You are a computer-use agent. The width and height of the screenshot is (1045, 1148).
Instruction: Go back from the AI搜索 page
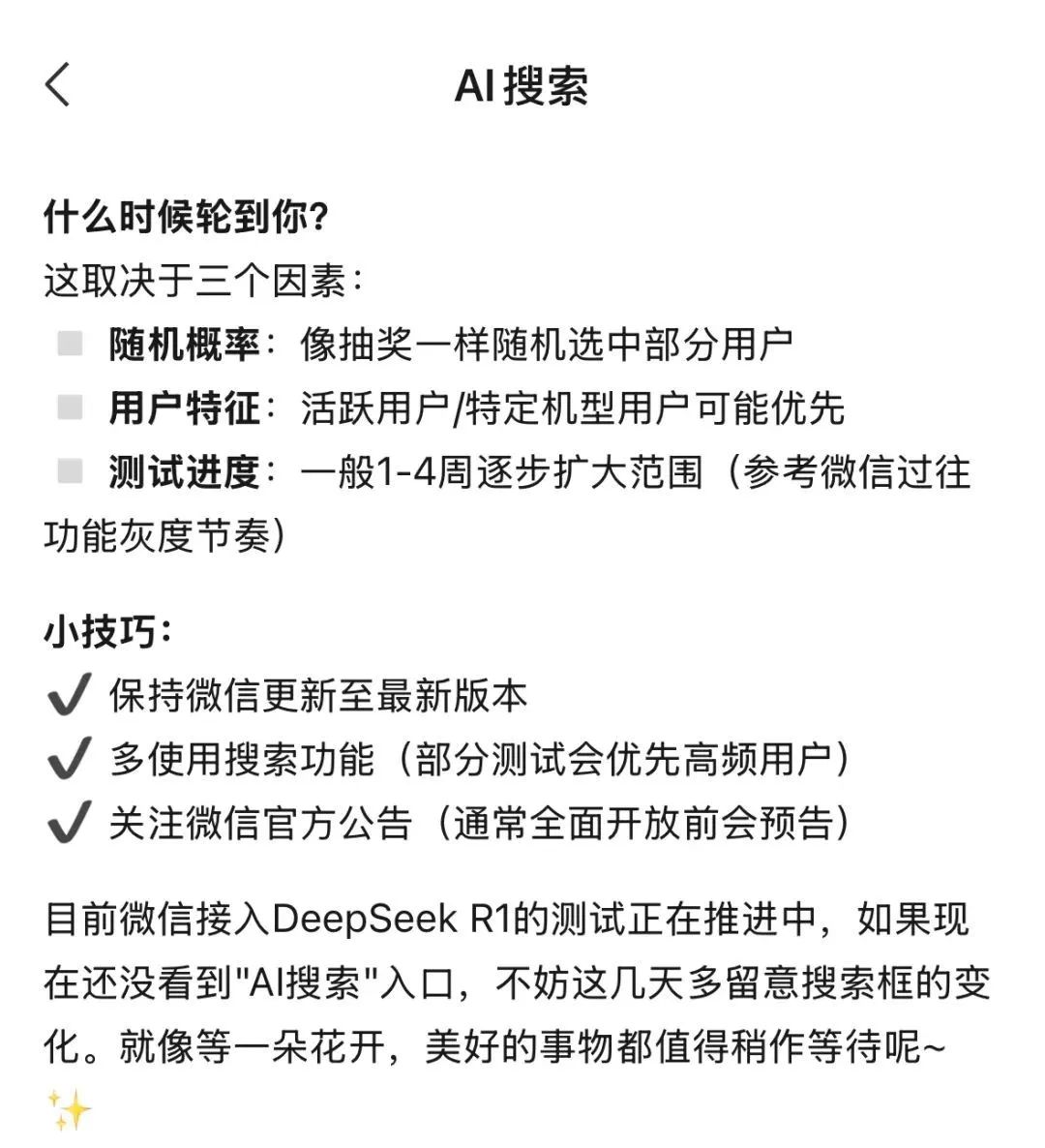(x=58, y=85)
